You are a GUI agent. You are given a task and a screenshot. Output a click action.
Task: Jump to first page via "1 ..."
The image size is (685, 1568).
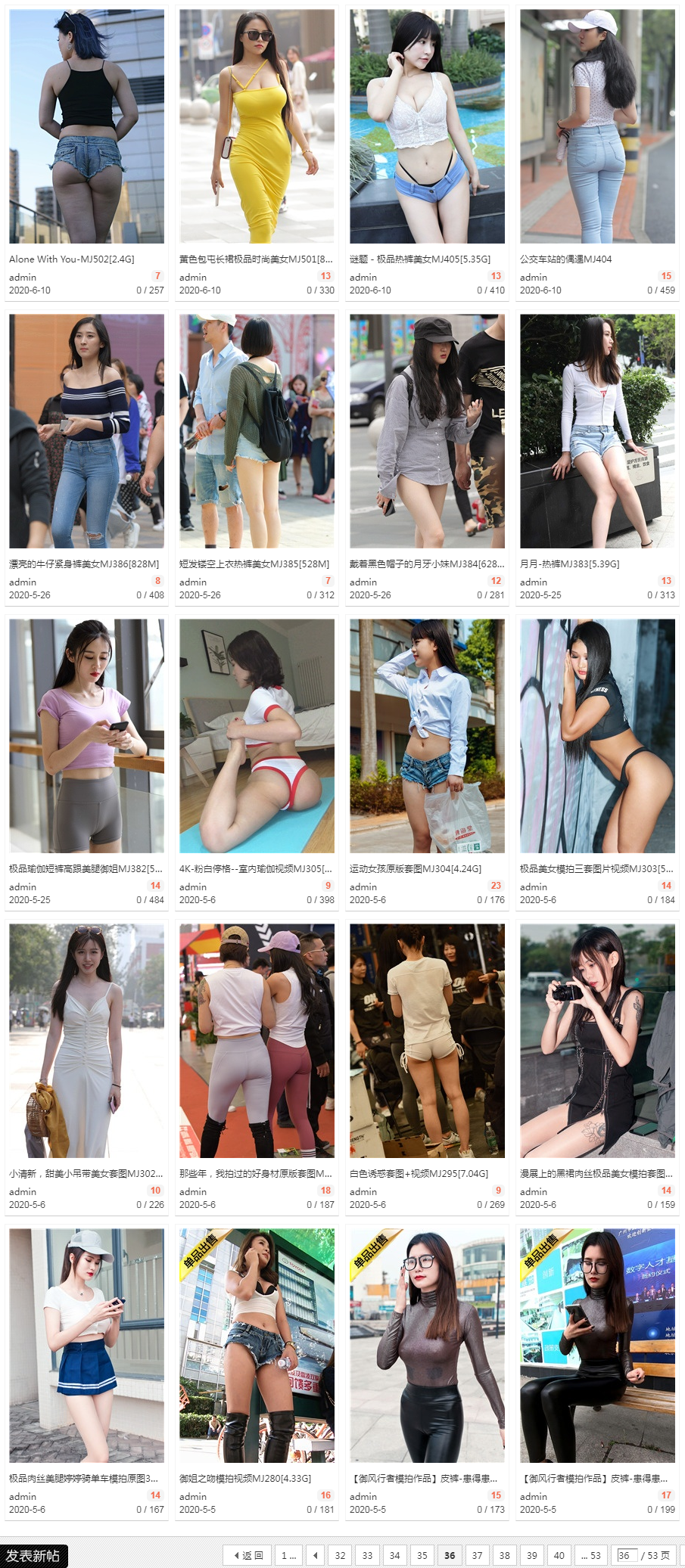[x=288, y=1555]
